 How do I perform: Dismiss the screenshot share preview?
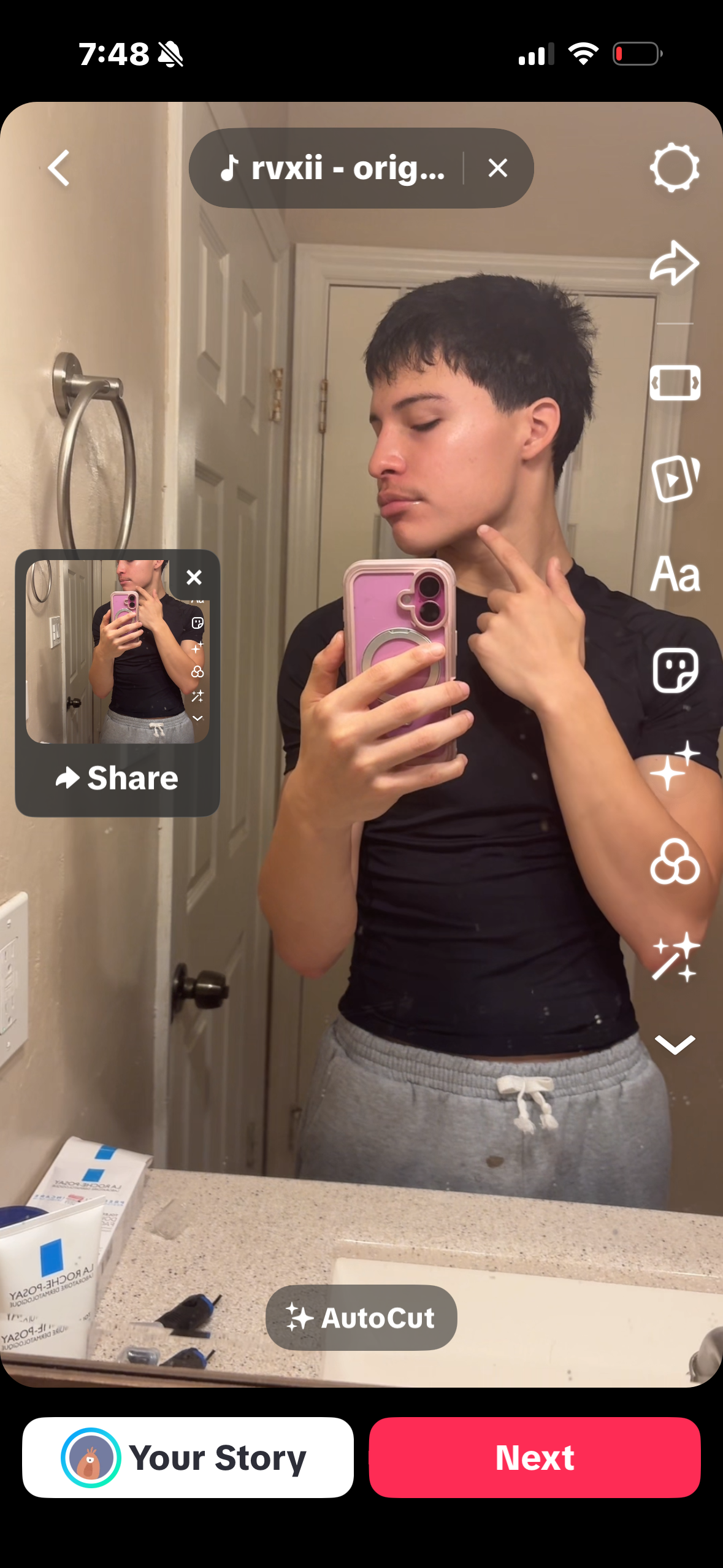pyautogui.click(x=194, y=577)
